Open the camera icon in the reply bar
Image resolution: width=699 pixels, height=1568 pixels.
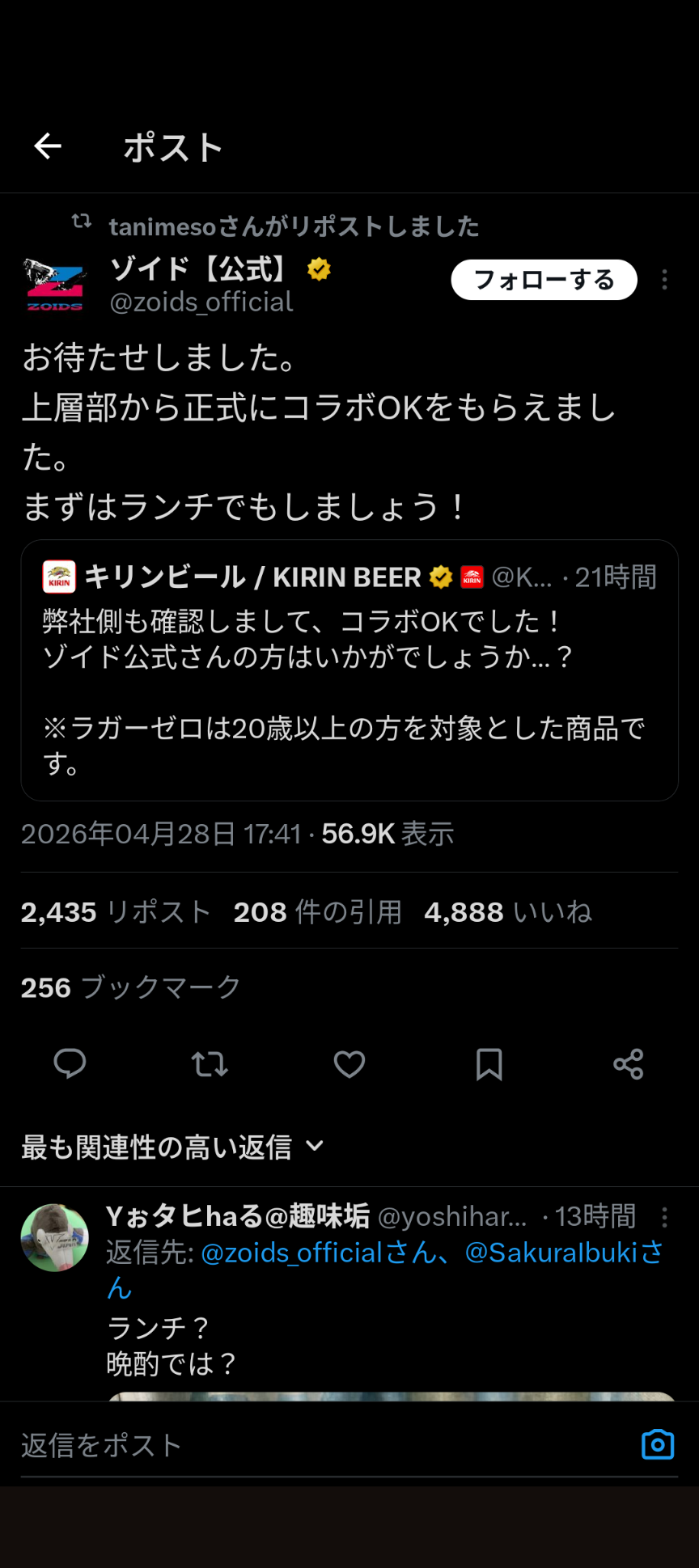pyautogui.click(x=657, y=1444)
